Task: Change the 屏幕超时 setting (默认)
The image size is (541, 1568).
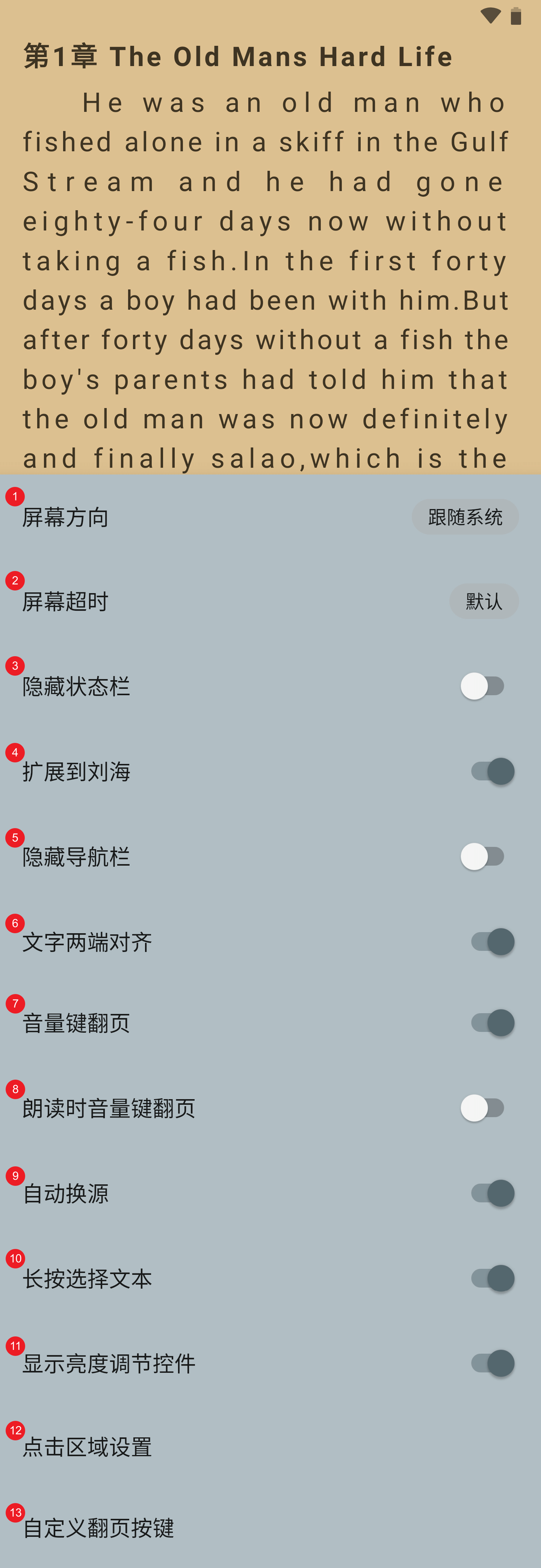Action: coord(484,601)
